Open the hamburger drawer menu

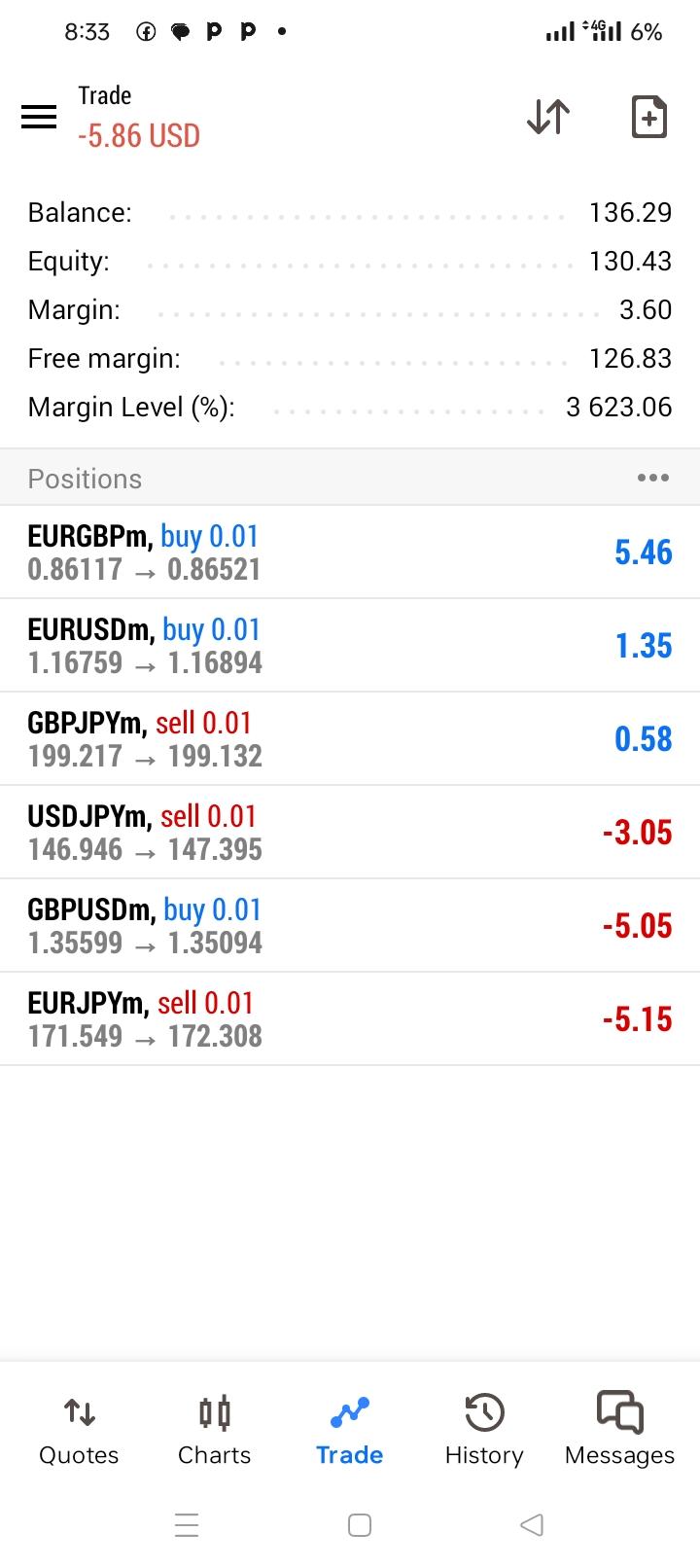click(39, 117)
